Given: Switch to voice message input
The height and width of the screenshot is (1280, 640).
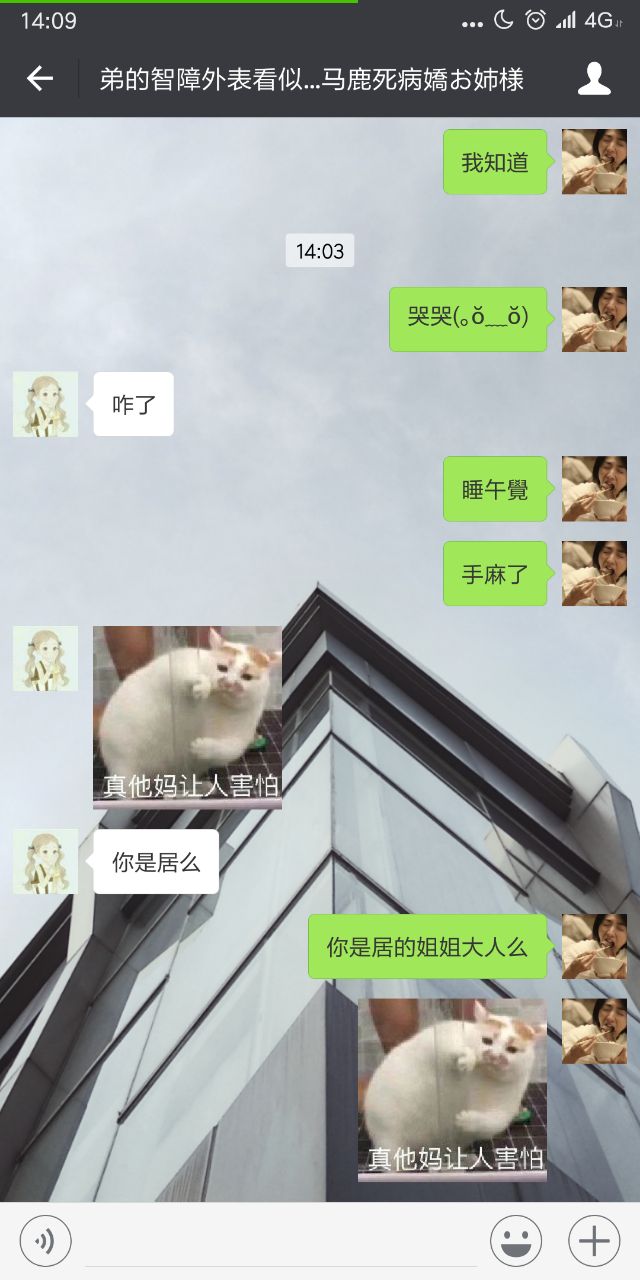Looking at the screenshot, I should click(x=45, y=1241).
